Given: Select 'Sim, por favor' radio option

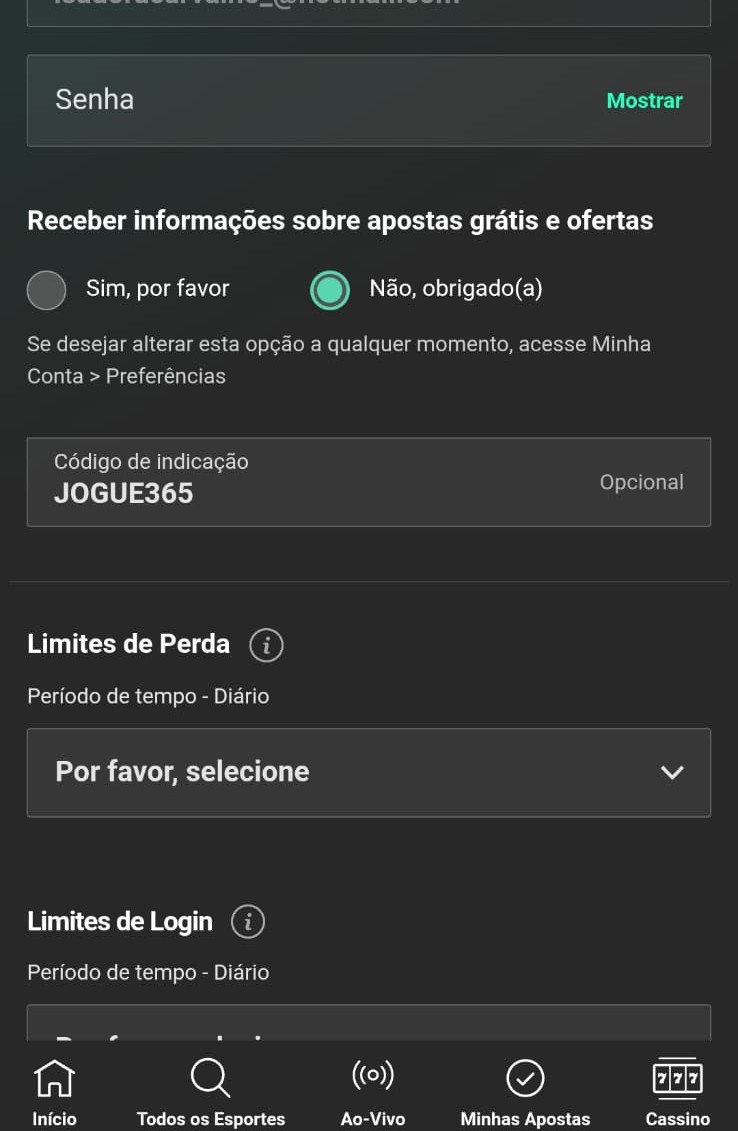Looking at the screenshot, I should pyautogui.click(x=46, y=289).
